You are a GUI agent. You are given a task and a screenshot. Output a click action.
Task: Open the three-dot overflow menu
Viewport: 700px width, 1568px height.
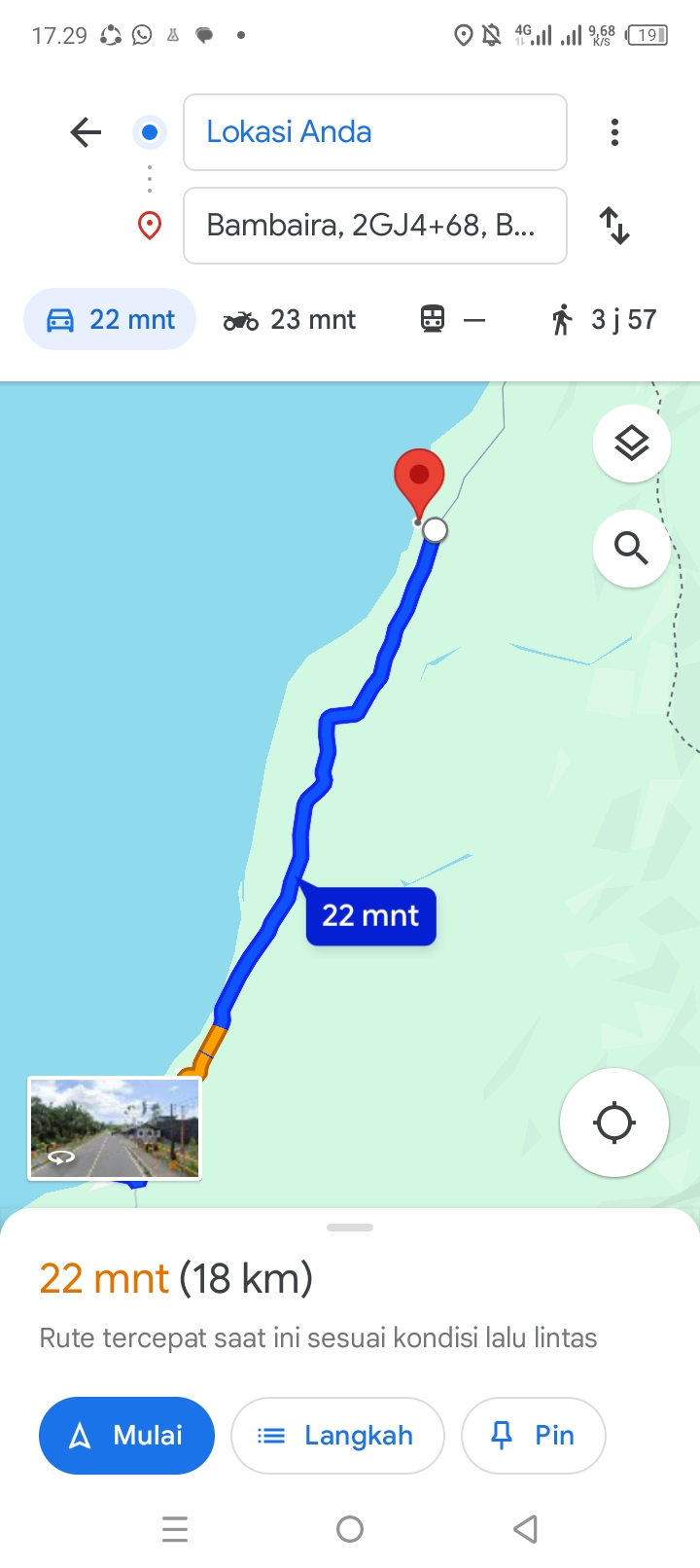(614, 132)
